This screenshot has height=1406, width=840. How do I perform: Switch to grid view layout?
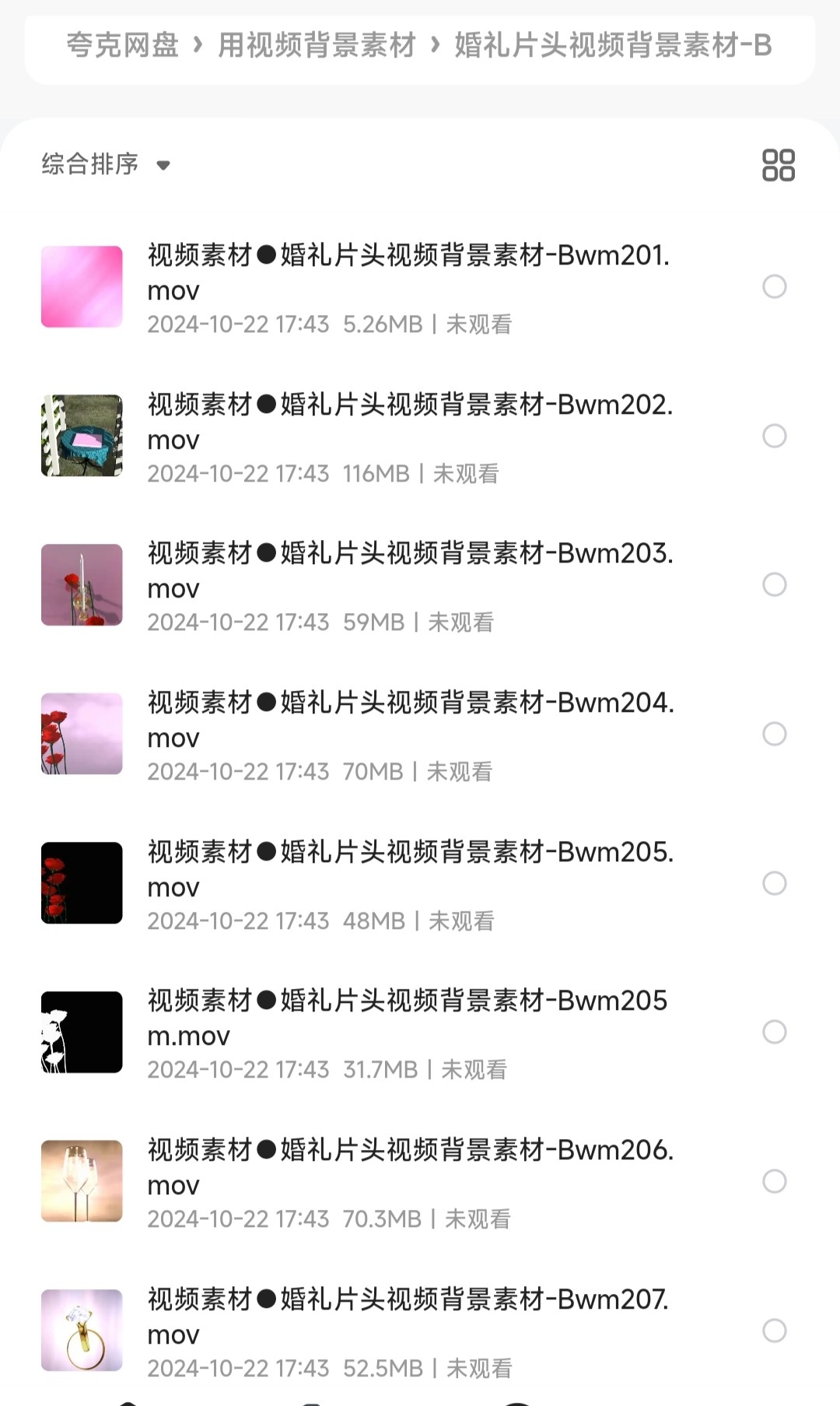778,165
